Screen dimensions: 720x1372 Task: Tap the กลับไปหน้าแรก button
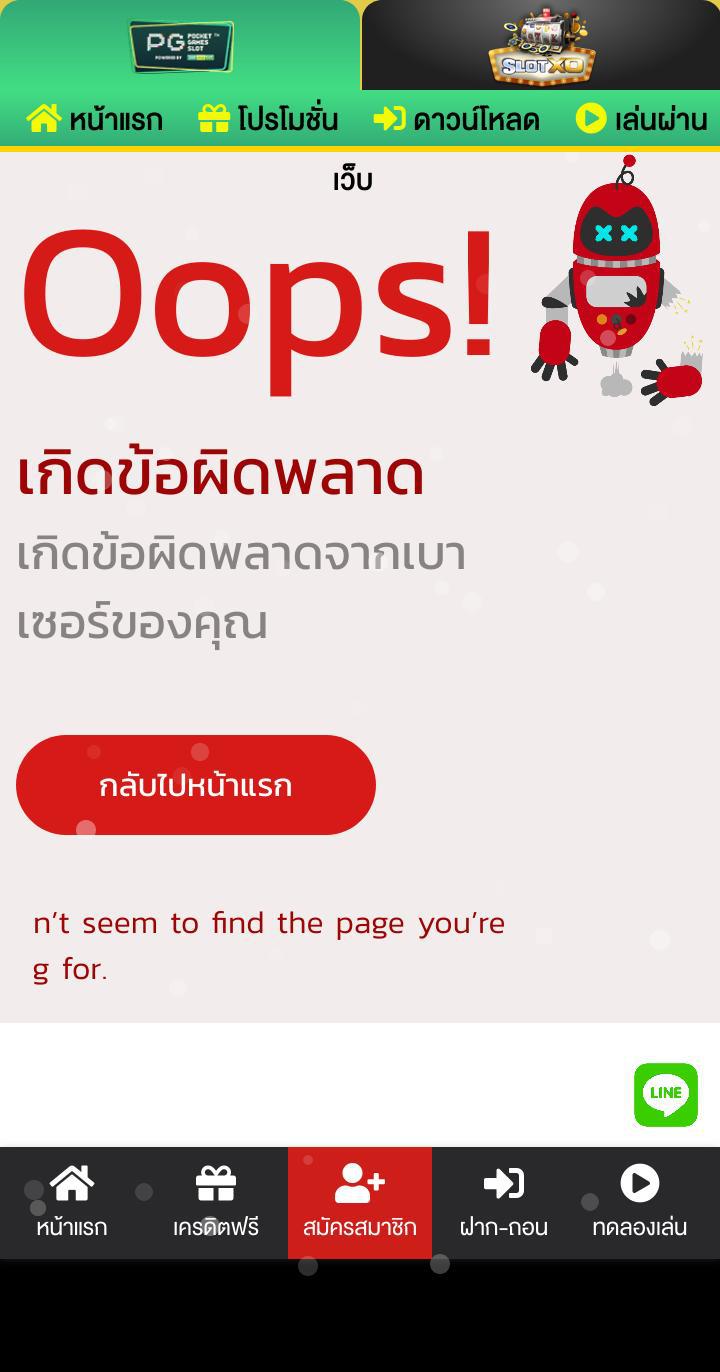click(196, 785)
